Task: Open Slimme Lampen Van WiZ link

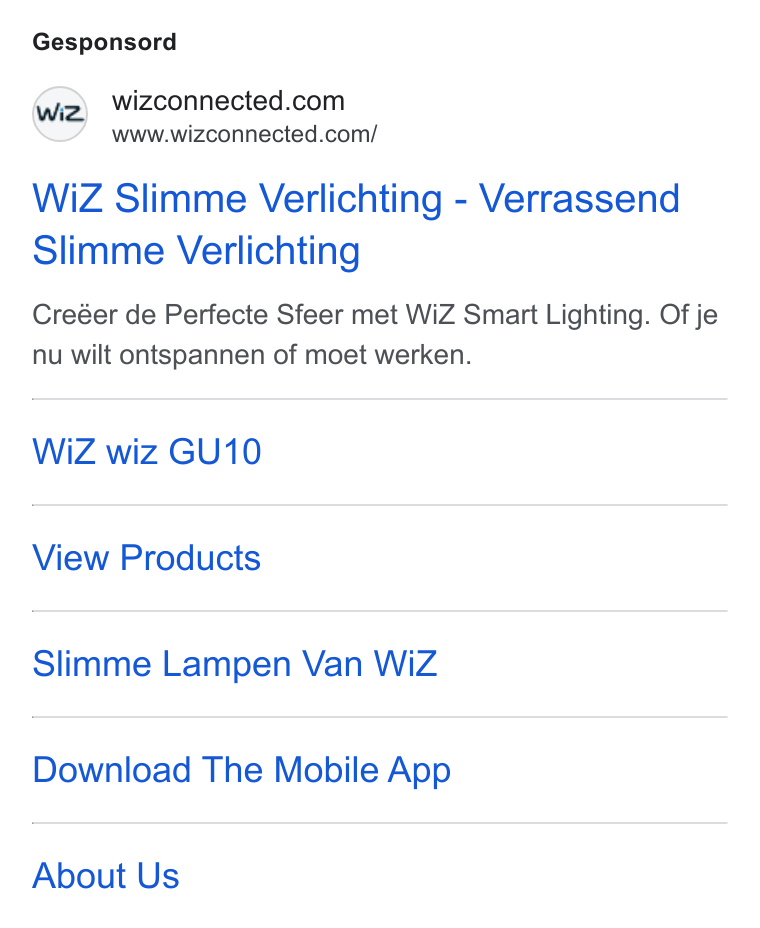Action: coord(235,664)
